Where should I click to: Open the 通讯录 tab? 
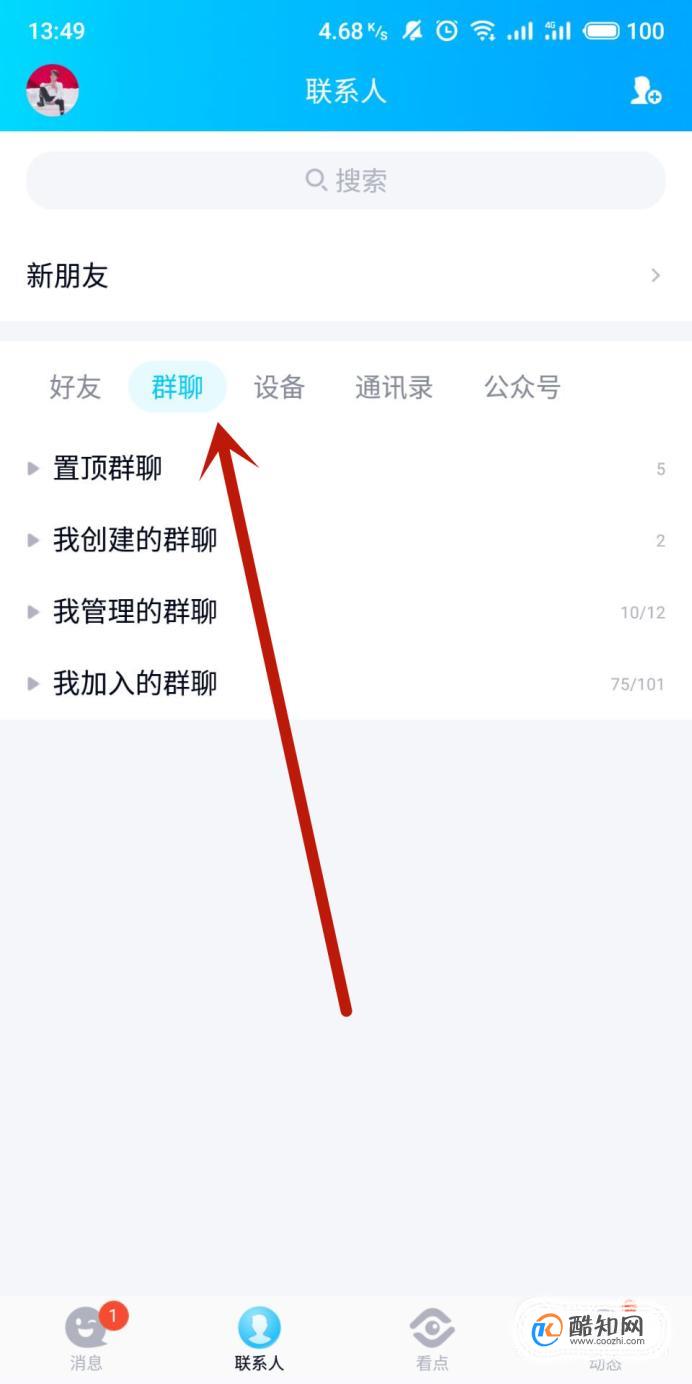[x=394, y=387]
